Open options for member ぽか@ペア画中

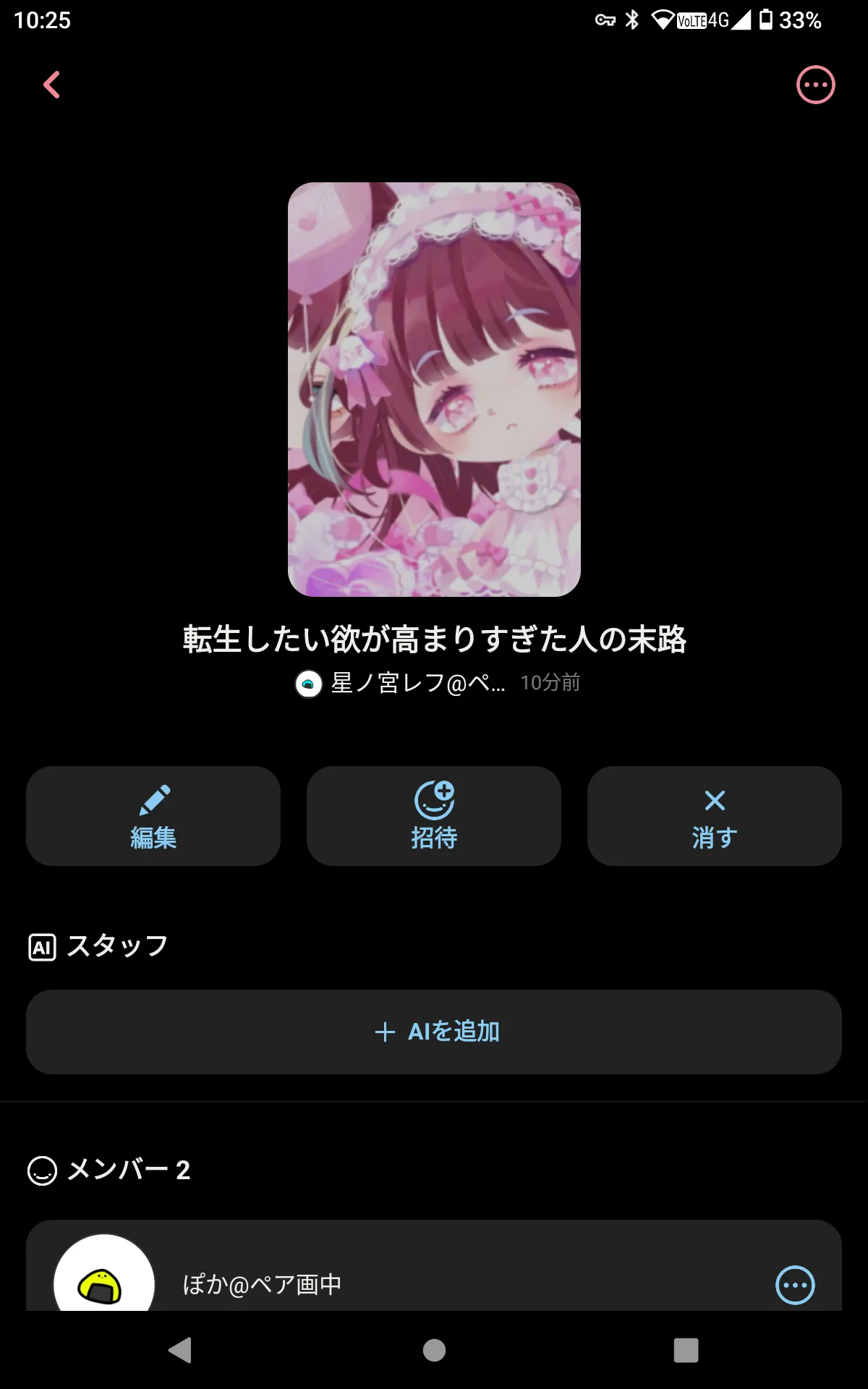(x=795, y=1285)
